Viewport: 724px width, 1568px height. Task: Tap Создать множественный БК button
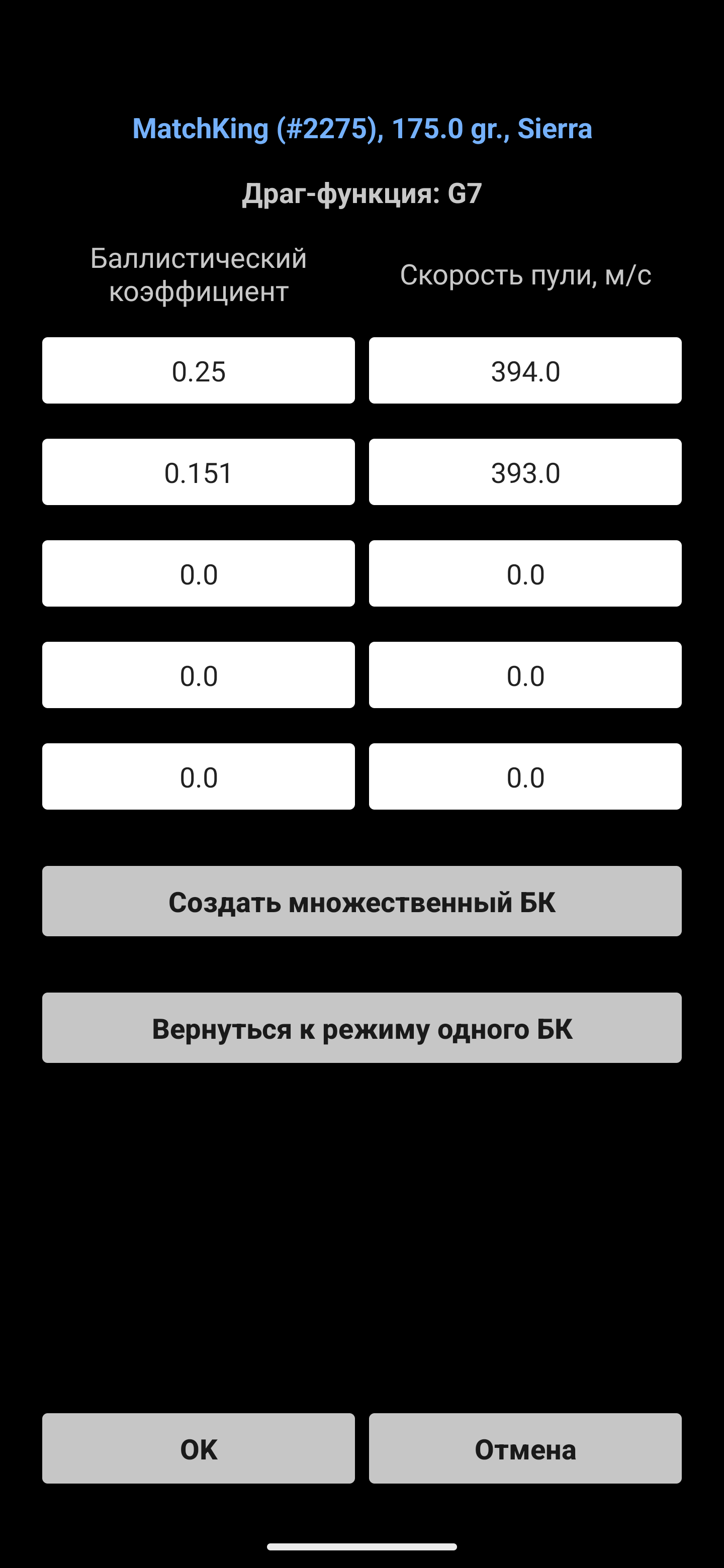coord(361,902)
